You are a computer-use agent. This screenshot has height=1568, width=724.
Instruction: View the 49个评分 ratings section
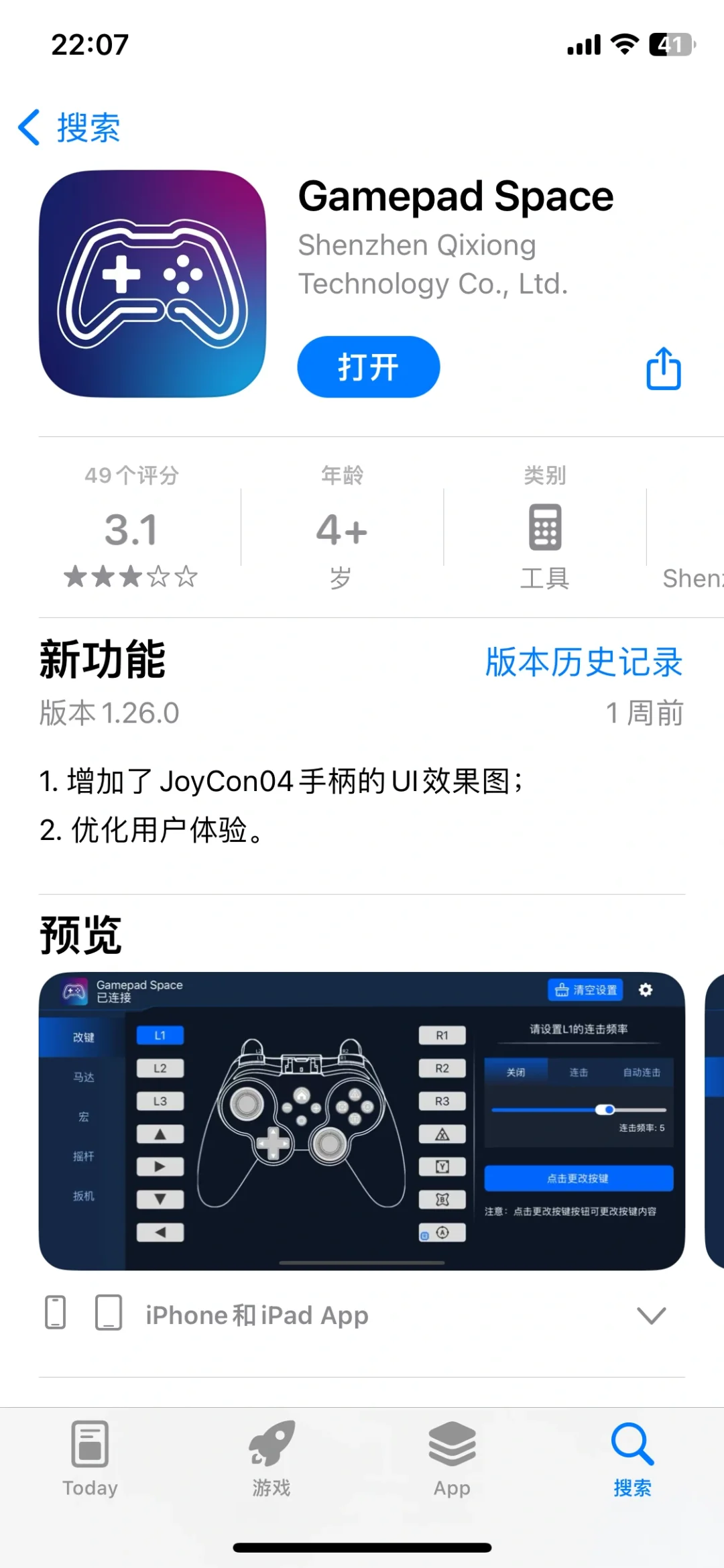click(131, 528)
